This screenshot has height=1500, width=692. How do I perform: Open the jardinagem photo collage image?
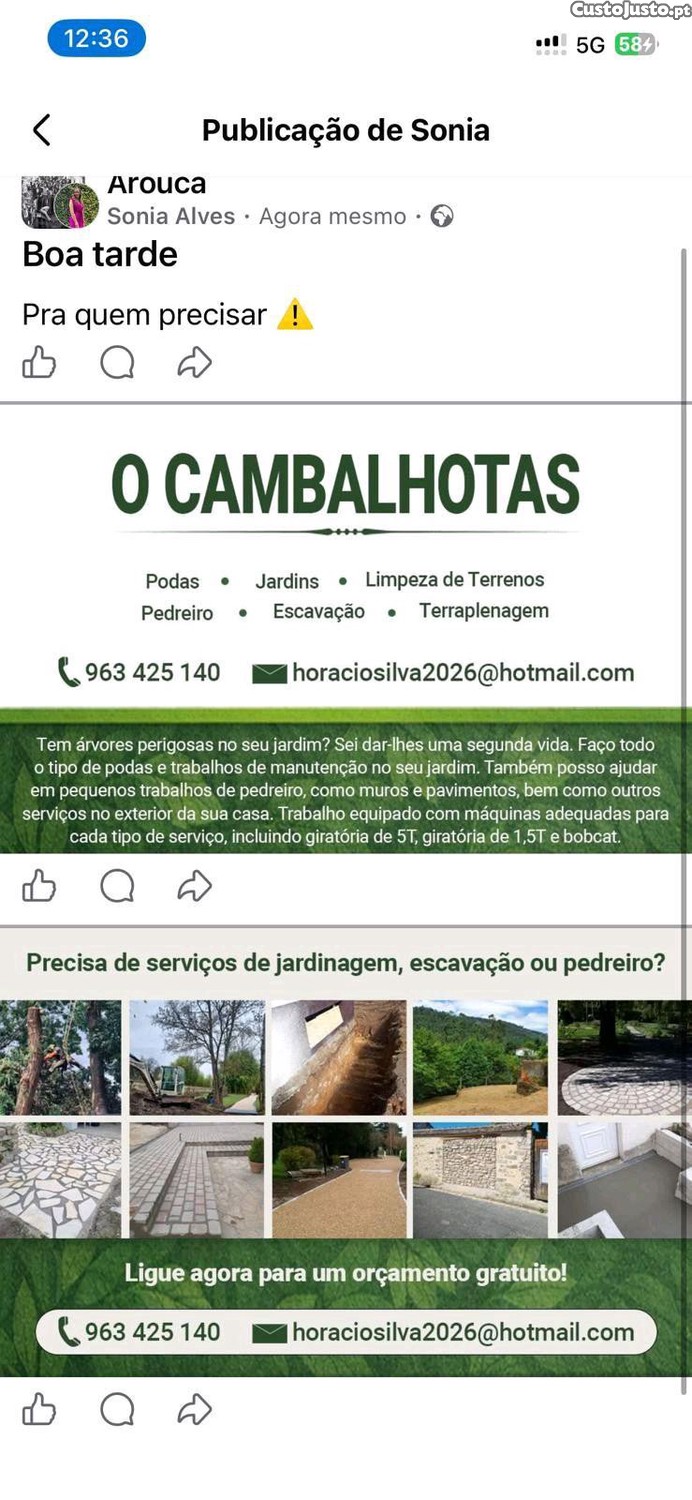point(346,1153)
